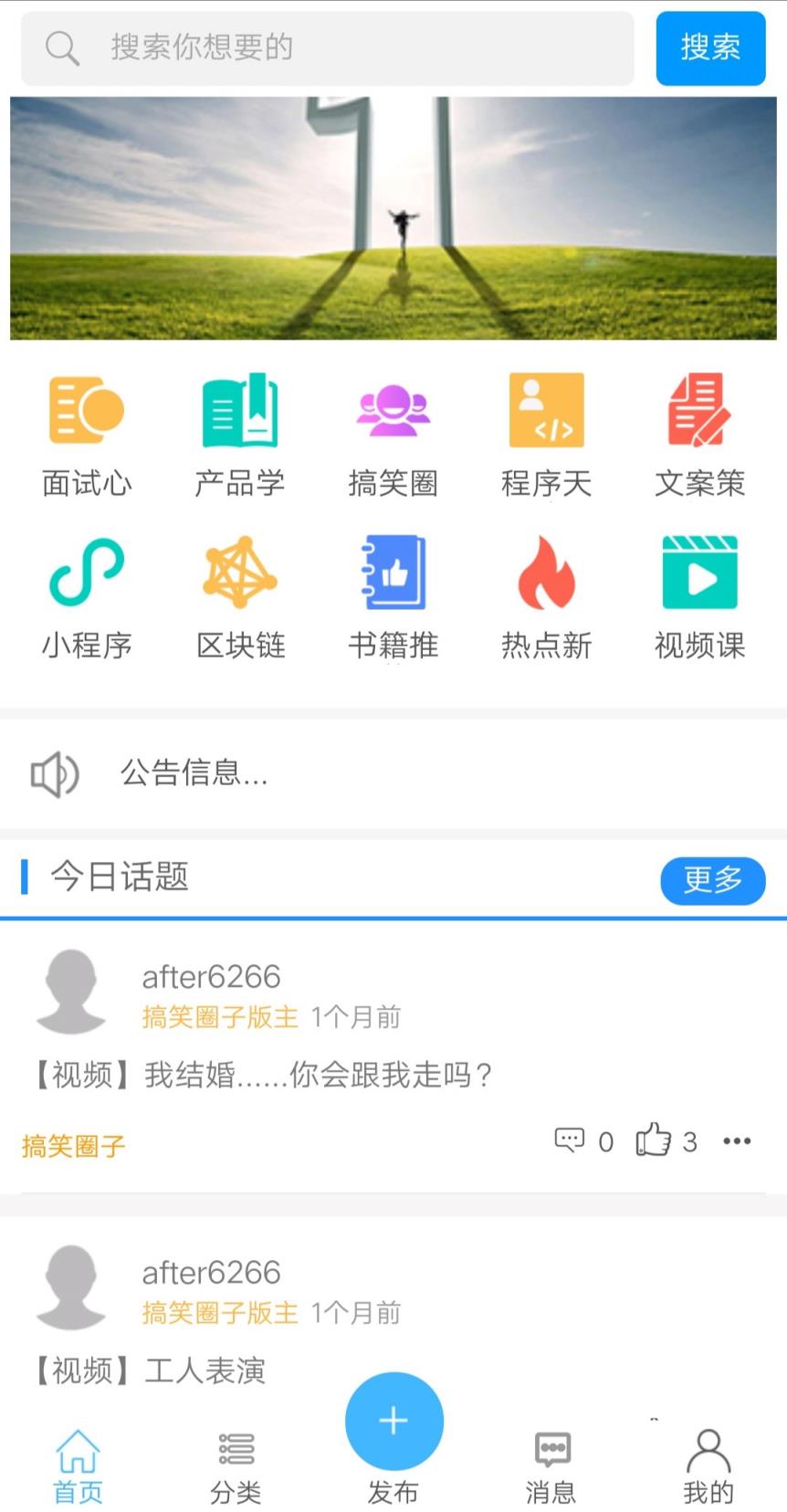Select the 面试心 grid icon
This screenshot has height=1512, width=787.
pos(87,411)
